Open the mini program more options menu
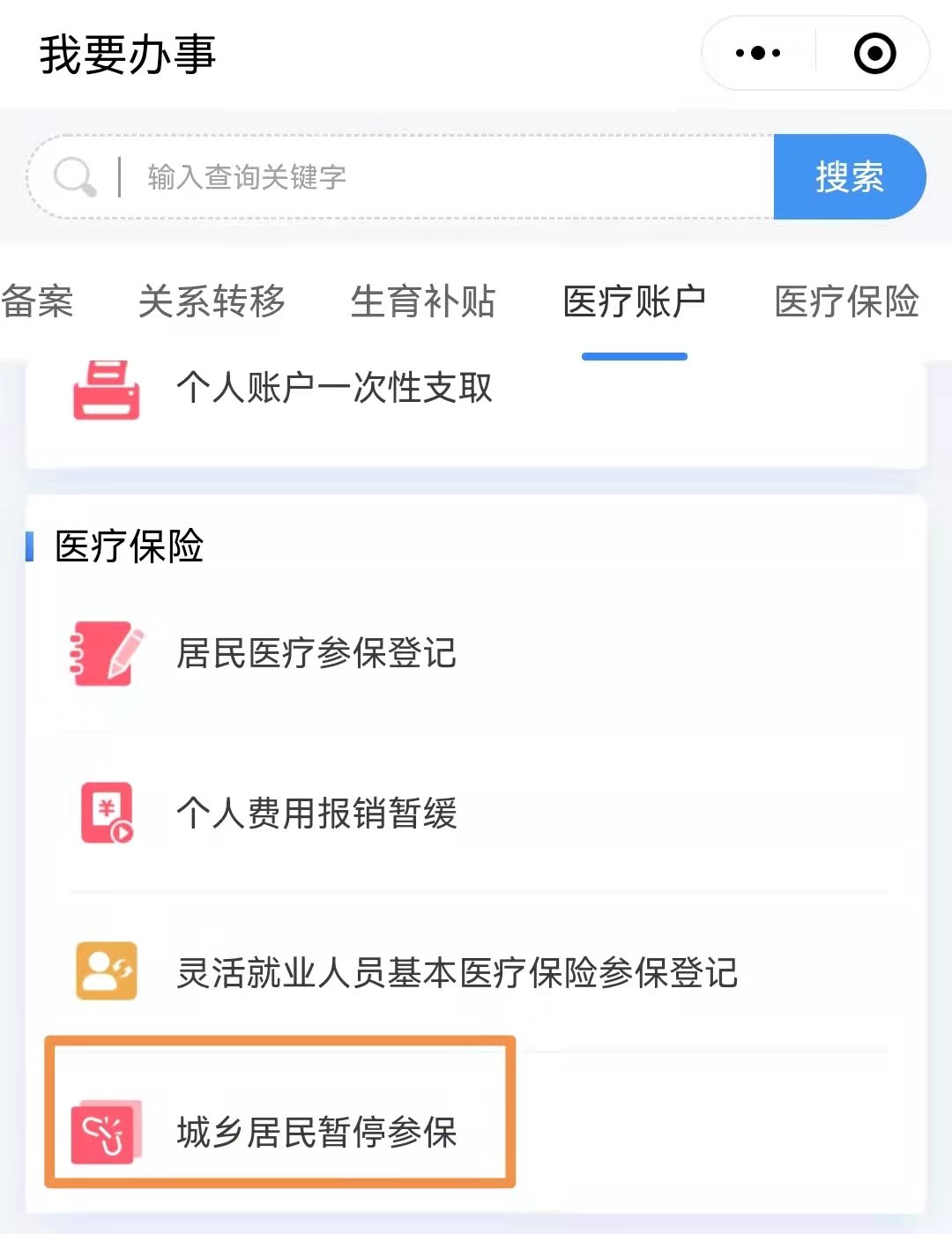Image resolution: width=952 pixels, height=1234 pixels. [x=758, y=54]
